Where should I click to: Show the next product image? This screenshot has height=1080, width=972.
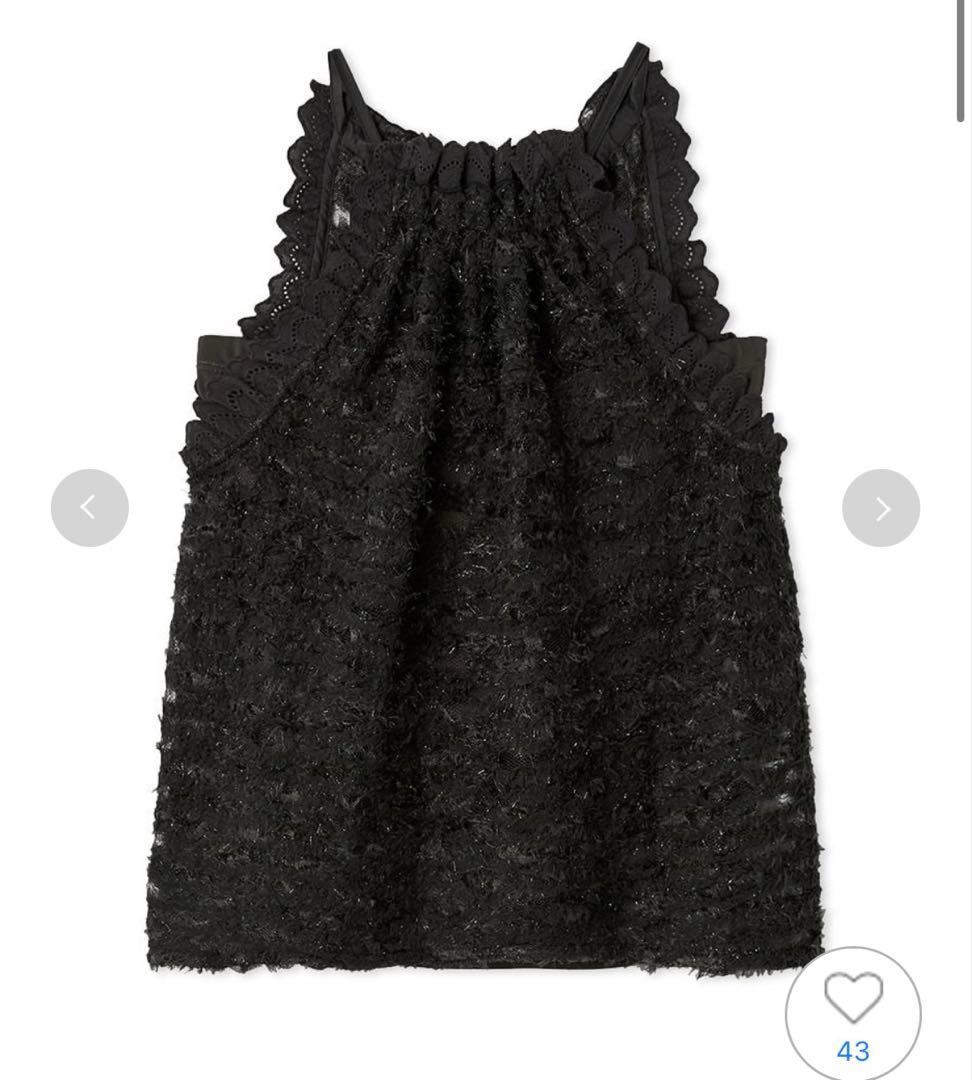click(x=881, y=508)
